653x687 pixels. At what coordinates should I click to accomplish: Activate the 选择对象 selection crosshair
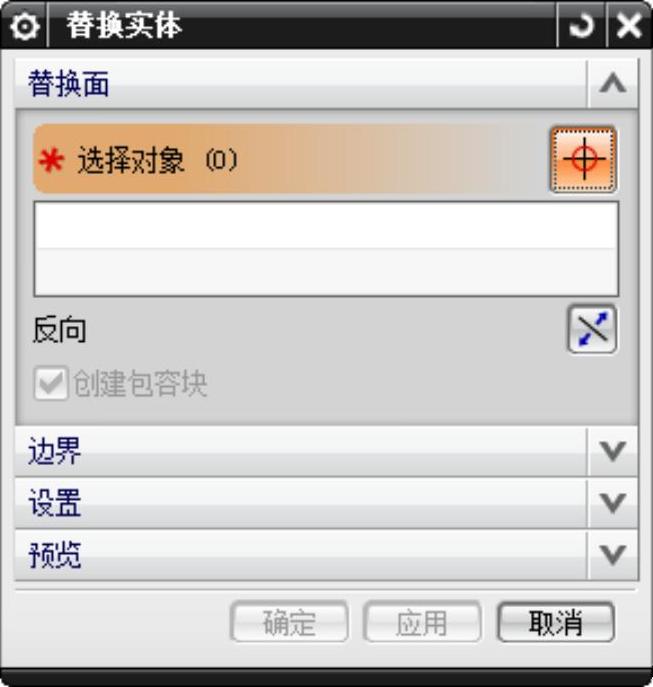coord(582,160)
